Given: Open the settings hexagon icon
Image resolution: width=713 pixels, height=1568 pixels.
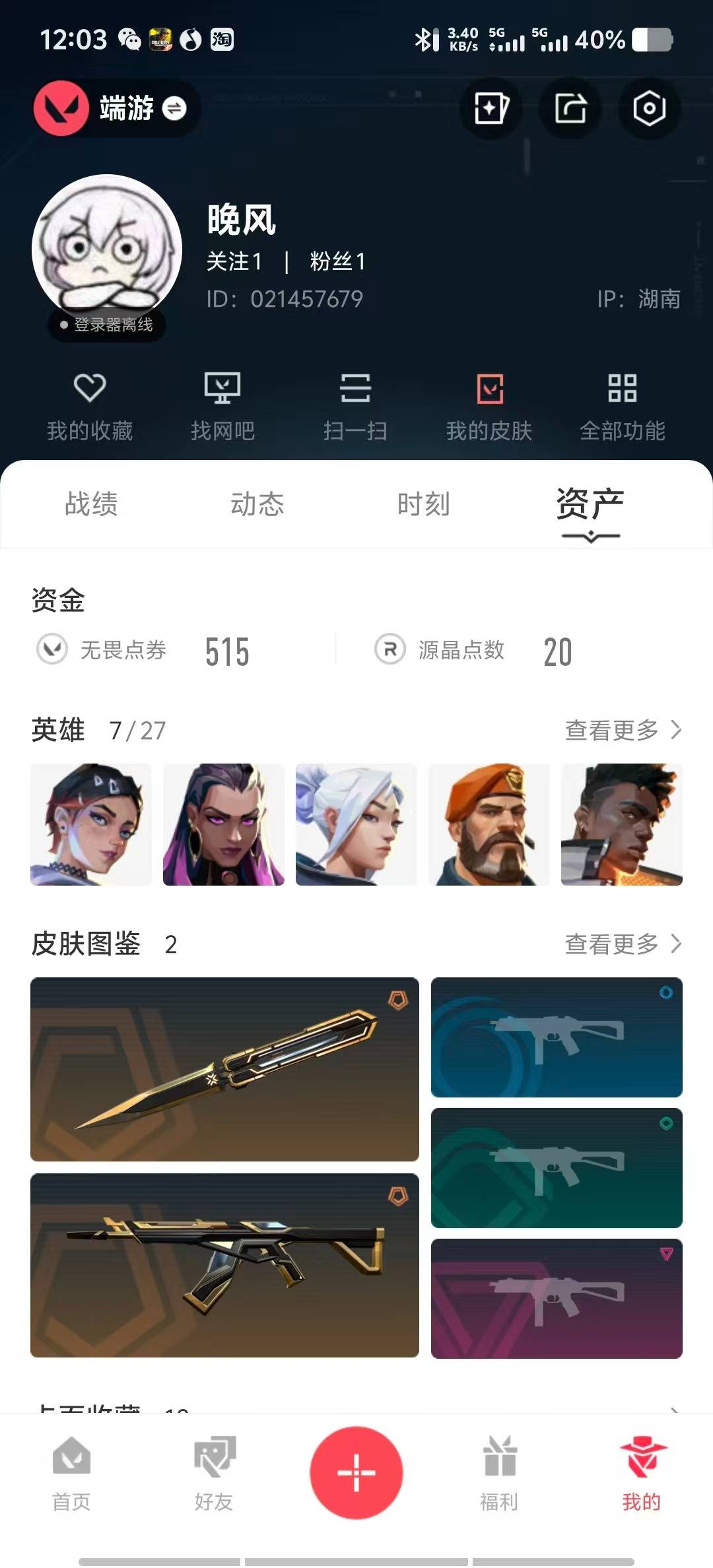Looking at the screenshot, I should point(649,109).
